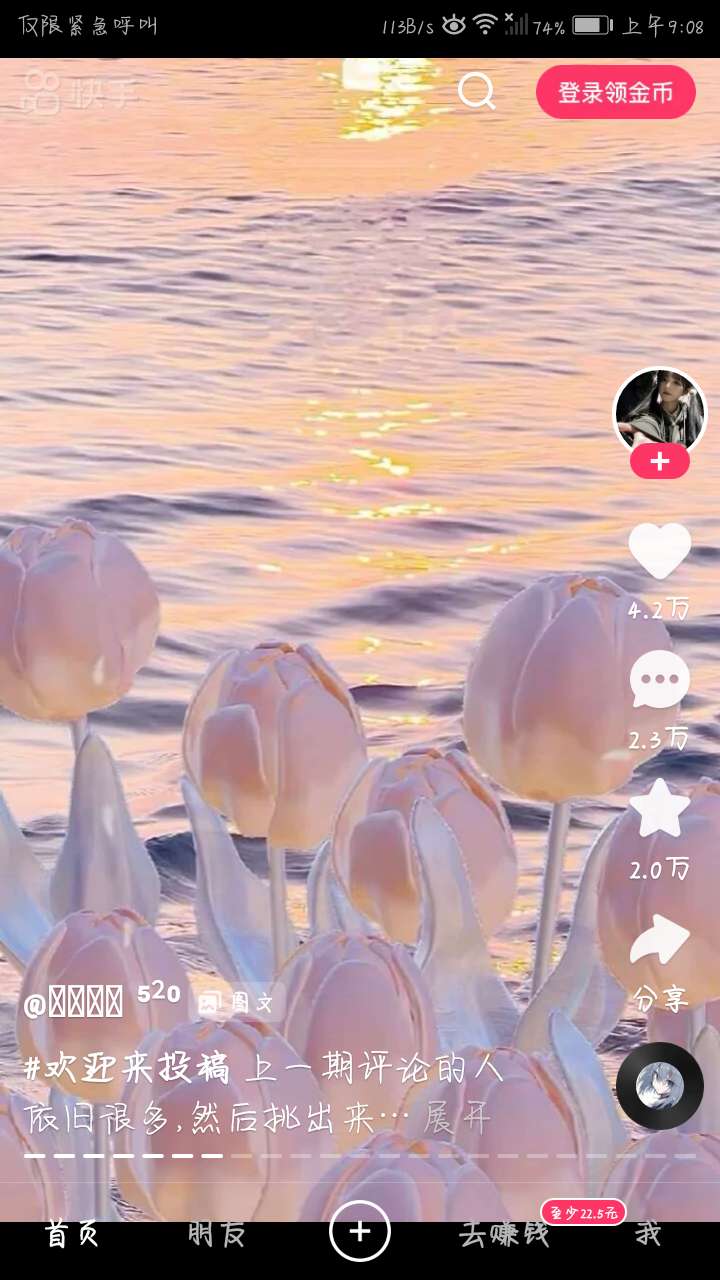Go to 我 profile tab
The image size is (720, 1280).
point(648,1234)
